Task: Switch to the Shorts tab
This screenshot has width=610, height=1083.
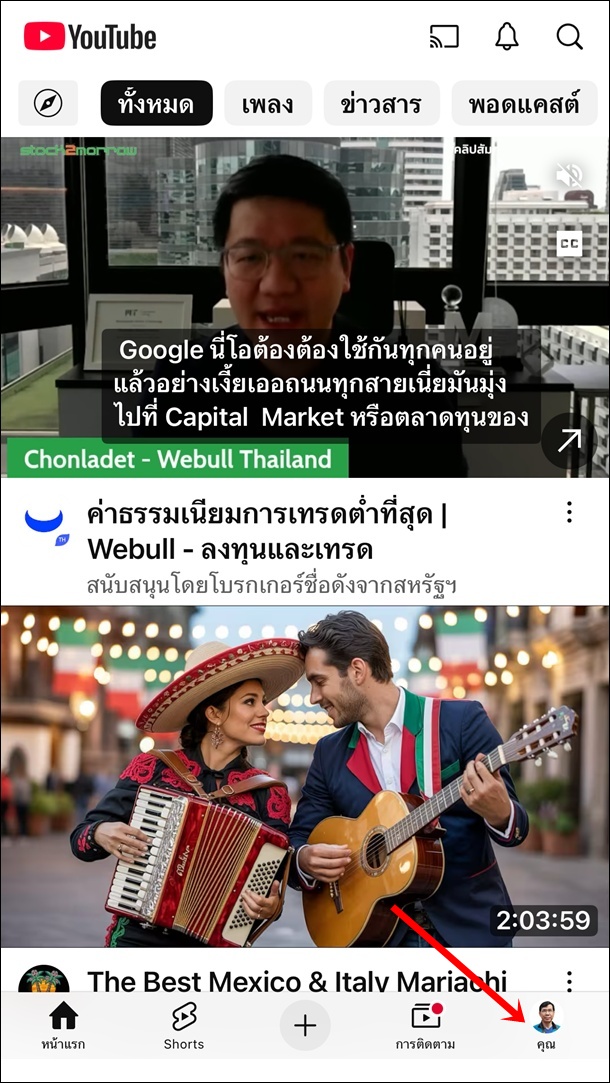Action: [183, 1026]
